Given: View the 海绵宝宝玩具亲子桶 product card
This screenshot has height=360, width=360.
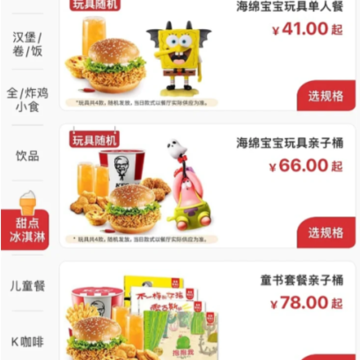Looking at the screenshot, I should [x=207, y=186].
